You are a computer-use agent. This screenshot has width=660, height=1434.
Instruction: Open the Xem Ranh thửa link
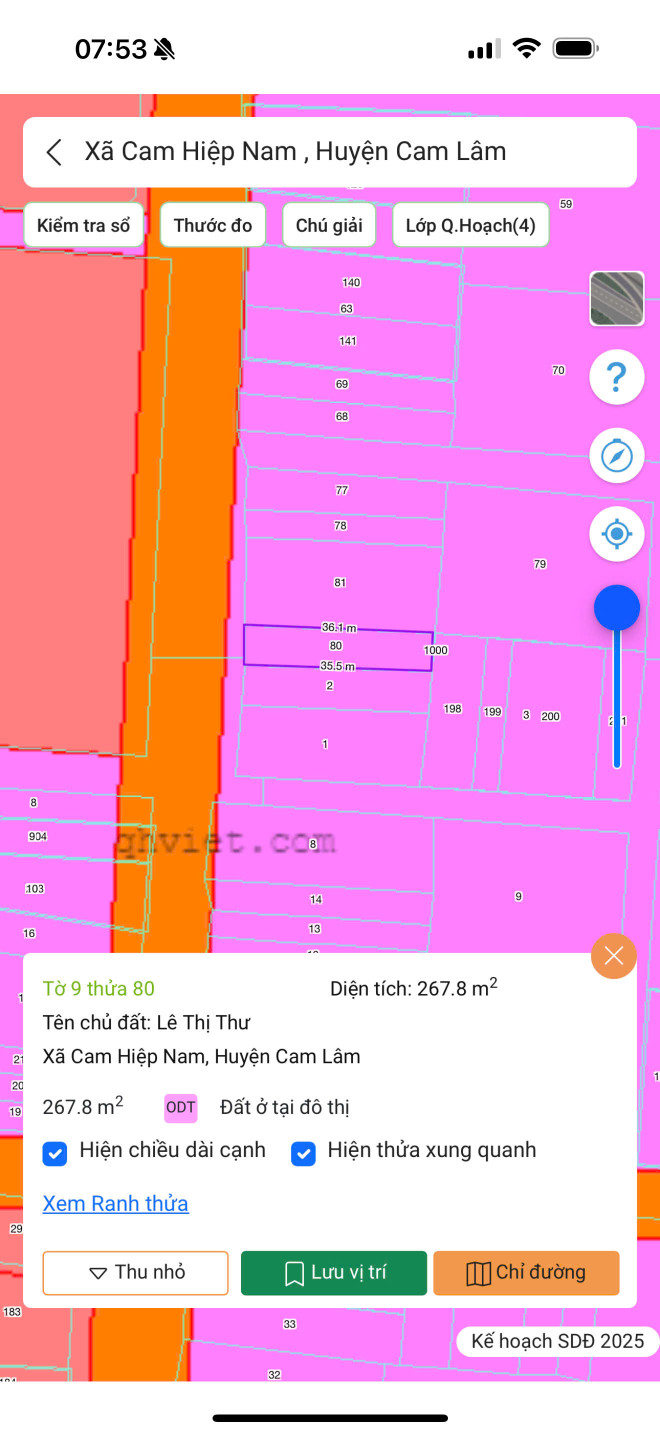(115, 1203)
